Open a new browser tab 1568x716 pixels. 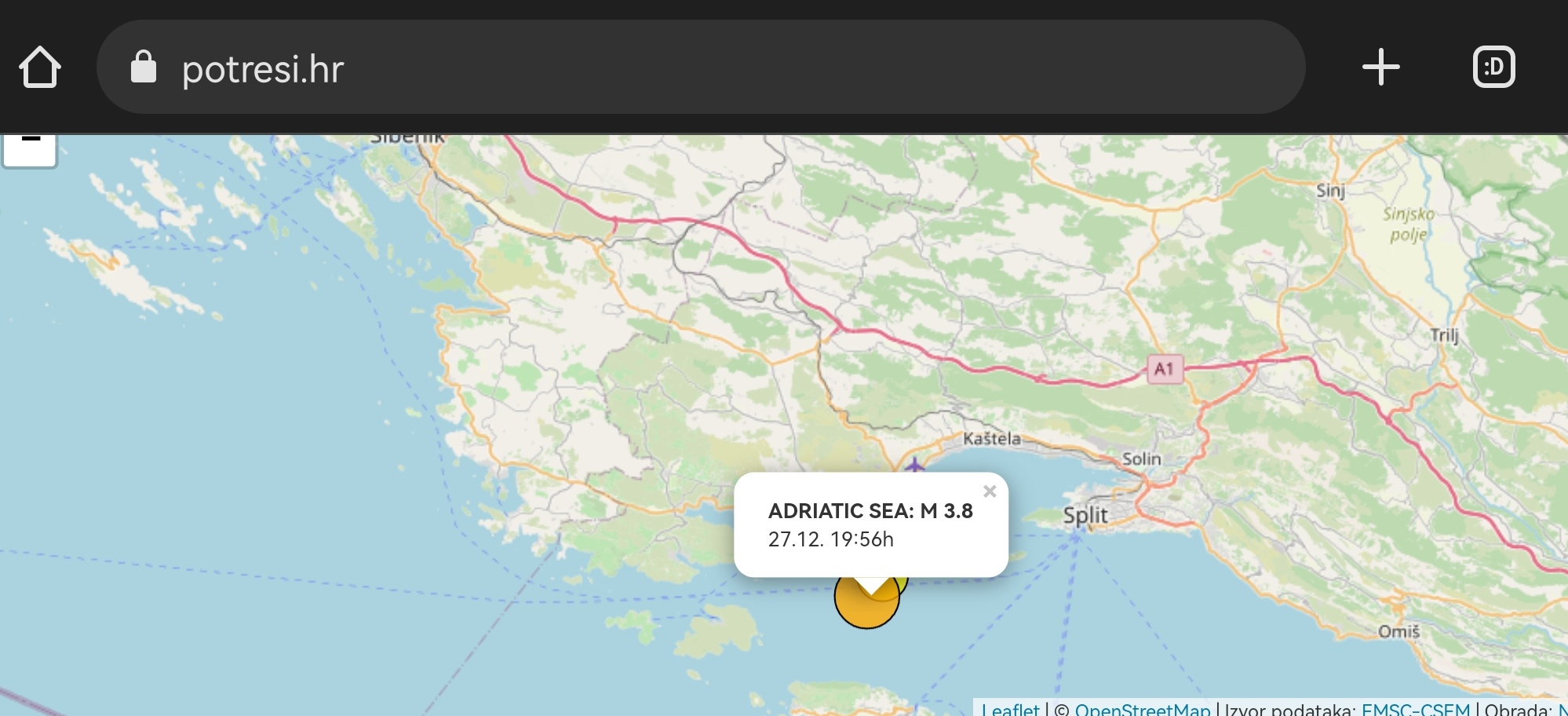tap(1380, 68)
